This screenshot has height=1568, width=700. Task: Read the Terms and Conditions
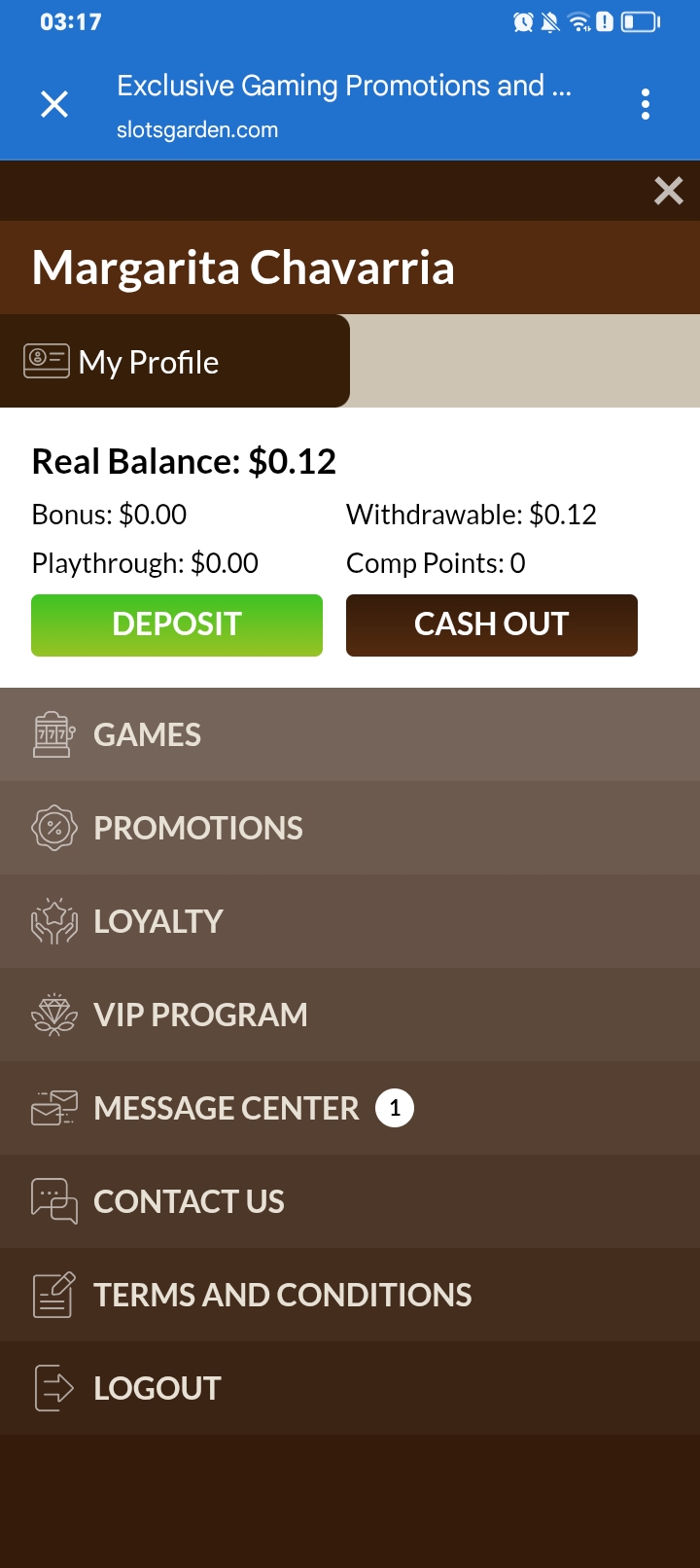[x=282, y=1296]
